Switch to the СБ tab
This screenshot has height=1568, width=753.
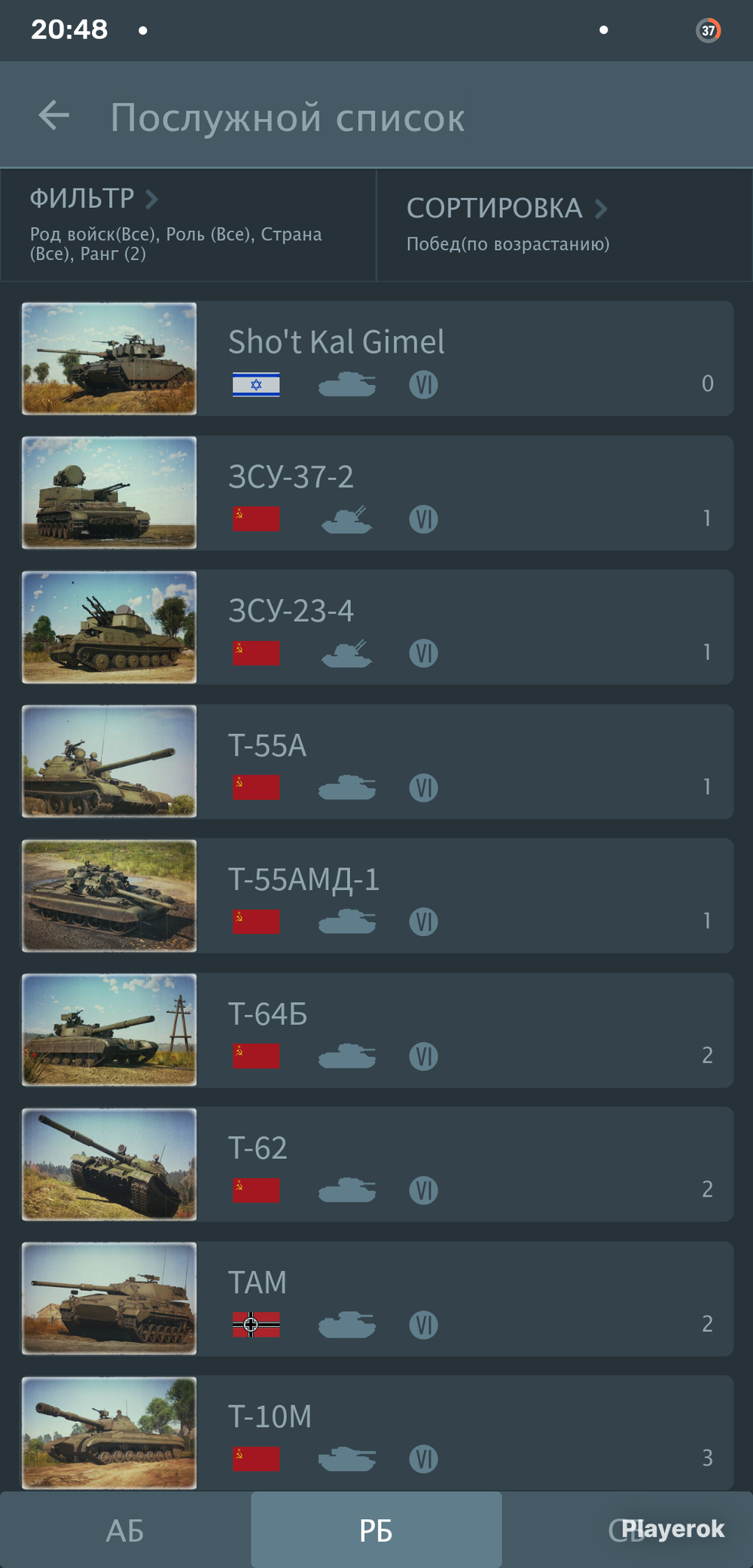tap(627, 1530)
